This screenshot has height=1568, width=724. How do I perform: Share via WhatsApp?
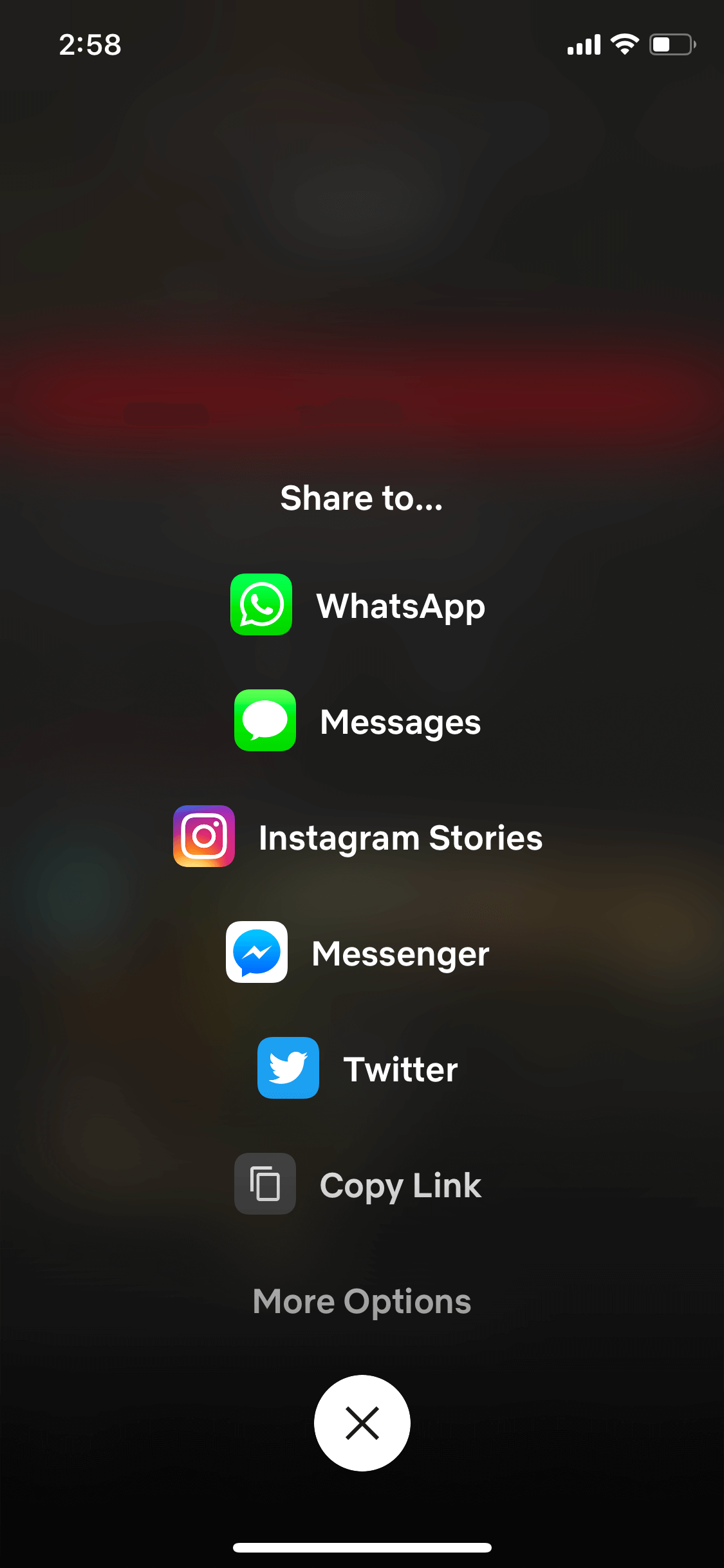(x=358, y=605)
